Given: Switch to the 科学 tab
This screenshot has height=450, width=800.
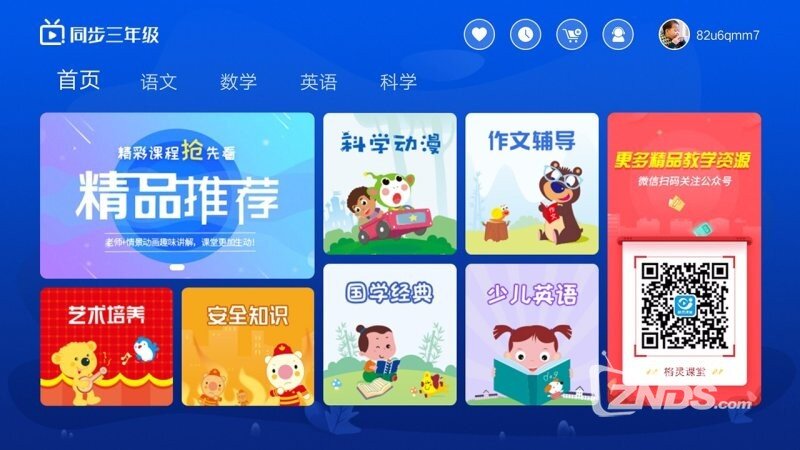Looking at the screenshot, I should [x=398, y=82].
